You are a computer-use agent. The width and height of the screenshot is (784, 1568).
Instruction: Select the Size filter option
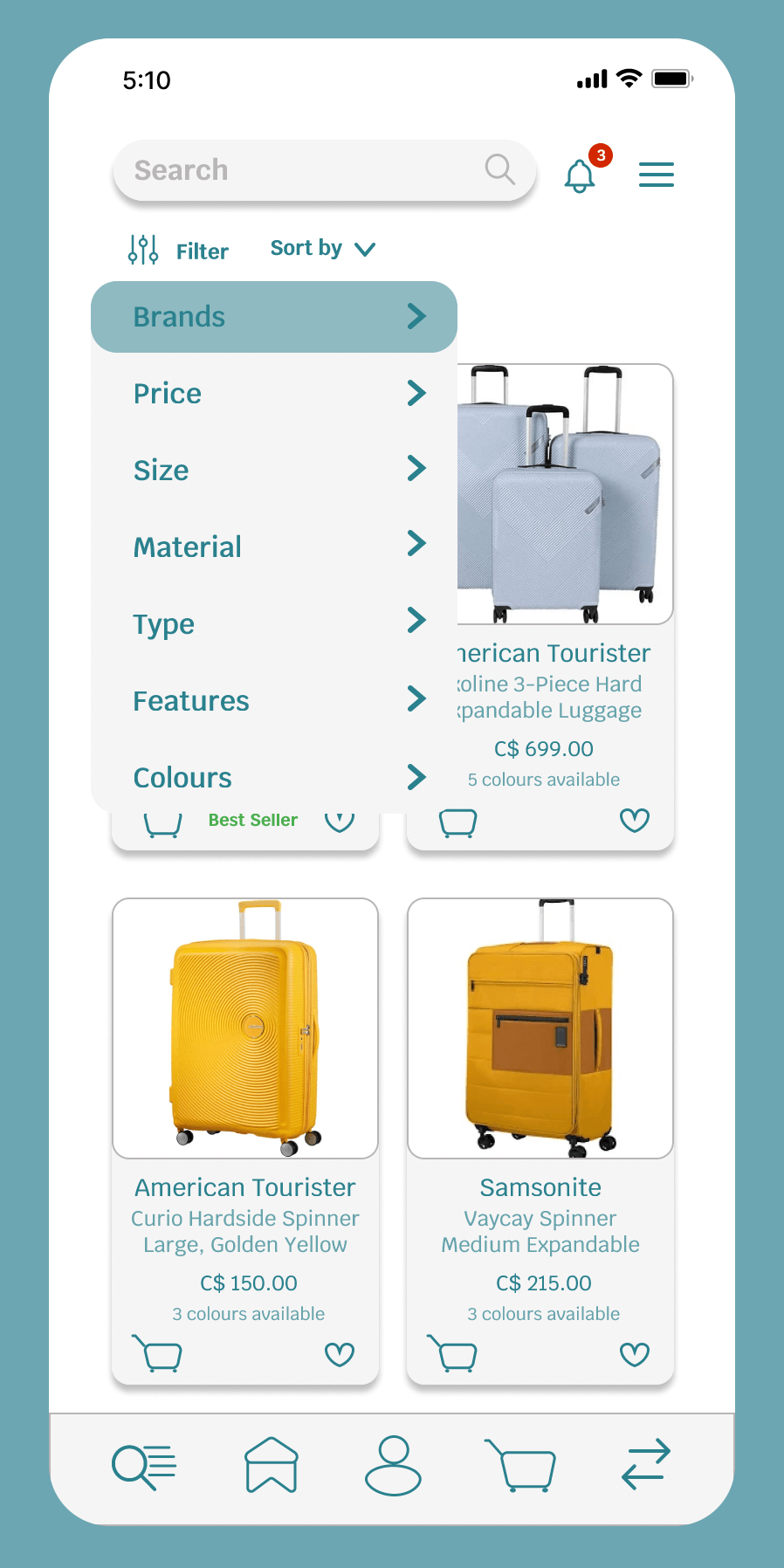click(x=274, y=471)
